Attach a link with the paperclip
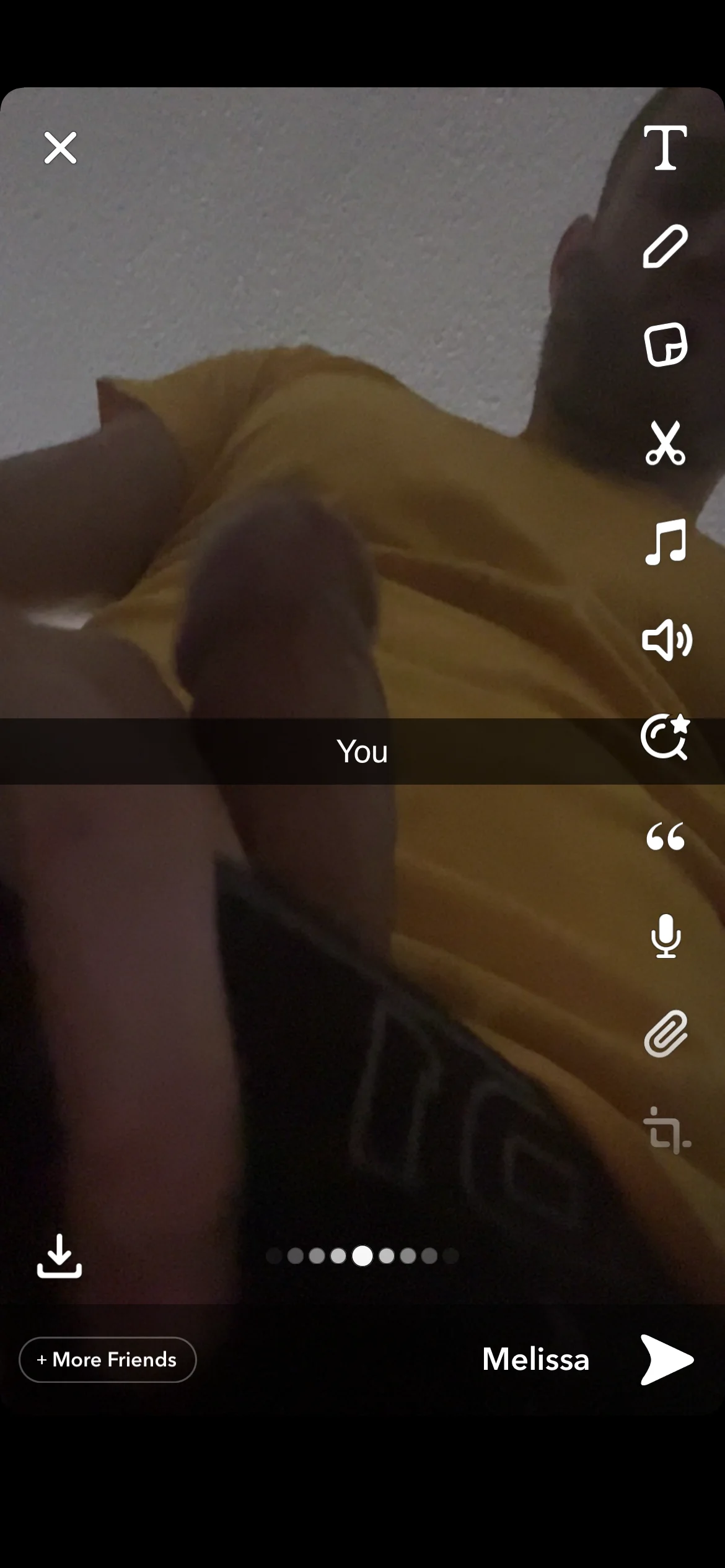This screenshot has height=1568, width=725. pos(665,1034)
